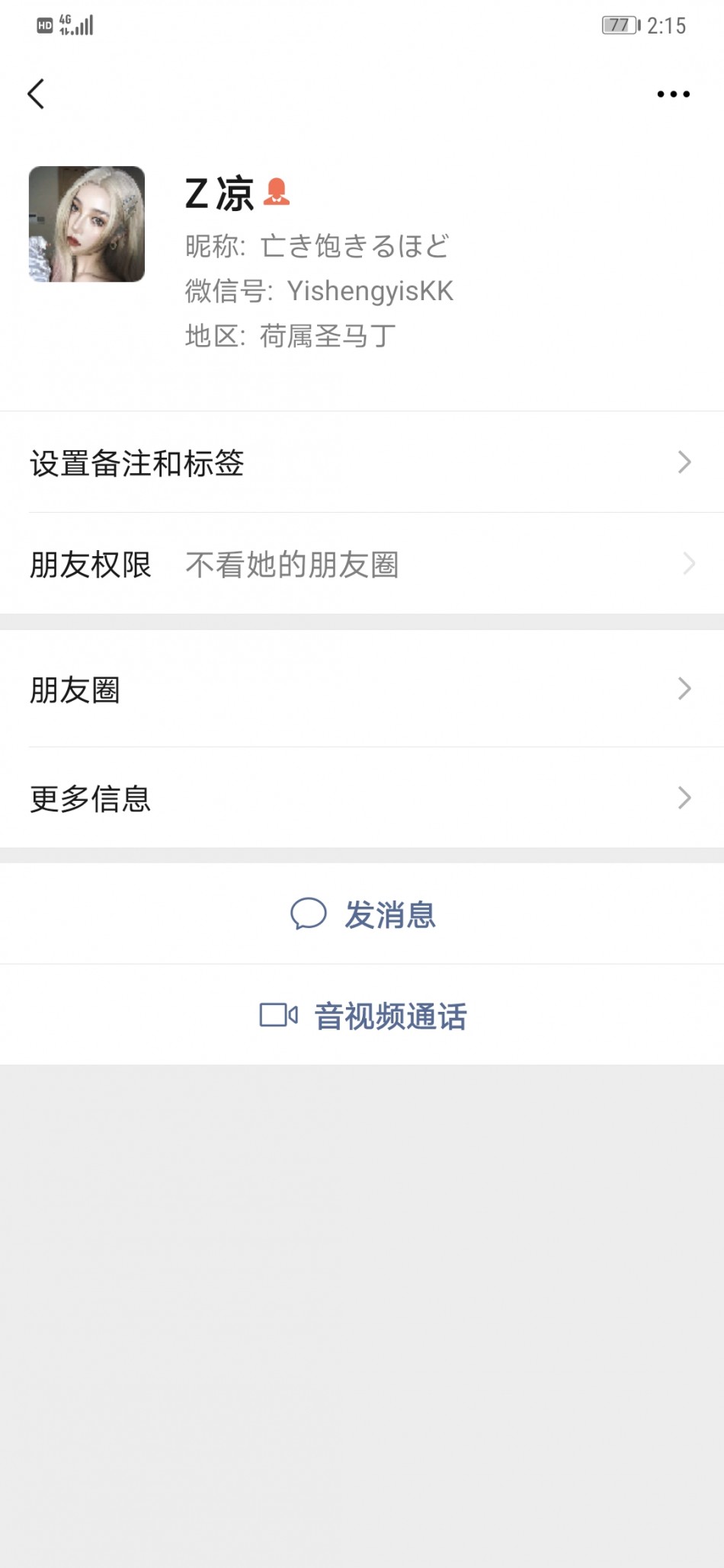
Task: Open the three-dot overflow menu
Action: click(x=673, y=94)
